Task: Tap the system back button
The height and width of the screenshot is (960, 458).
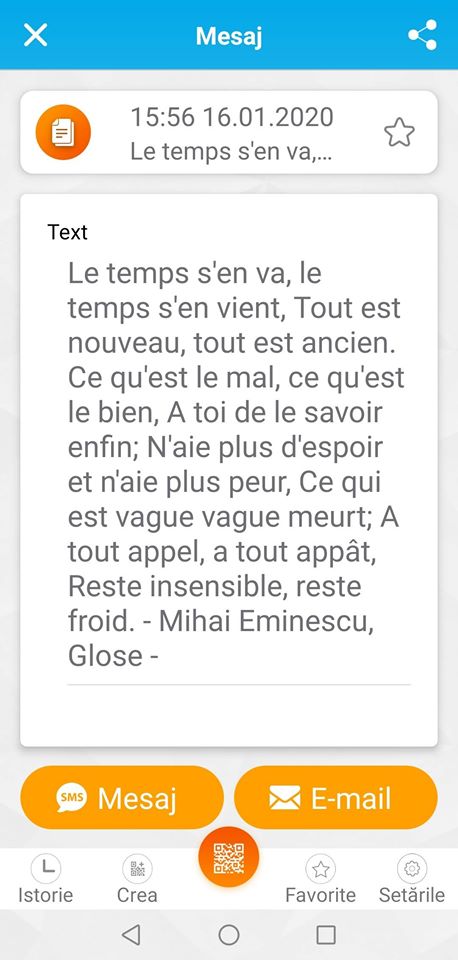Action: pyautogui.click(x=131, y=935)
